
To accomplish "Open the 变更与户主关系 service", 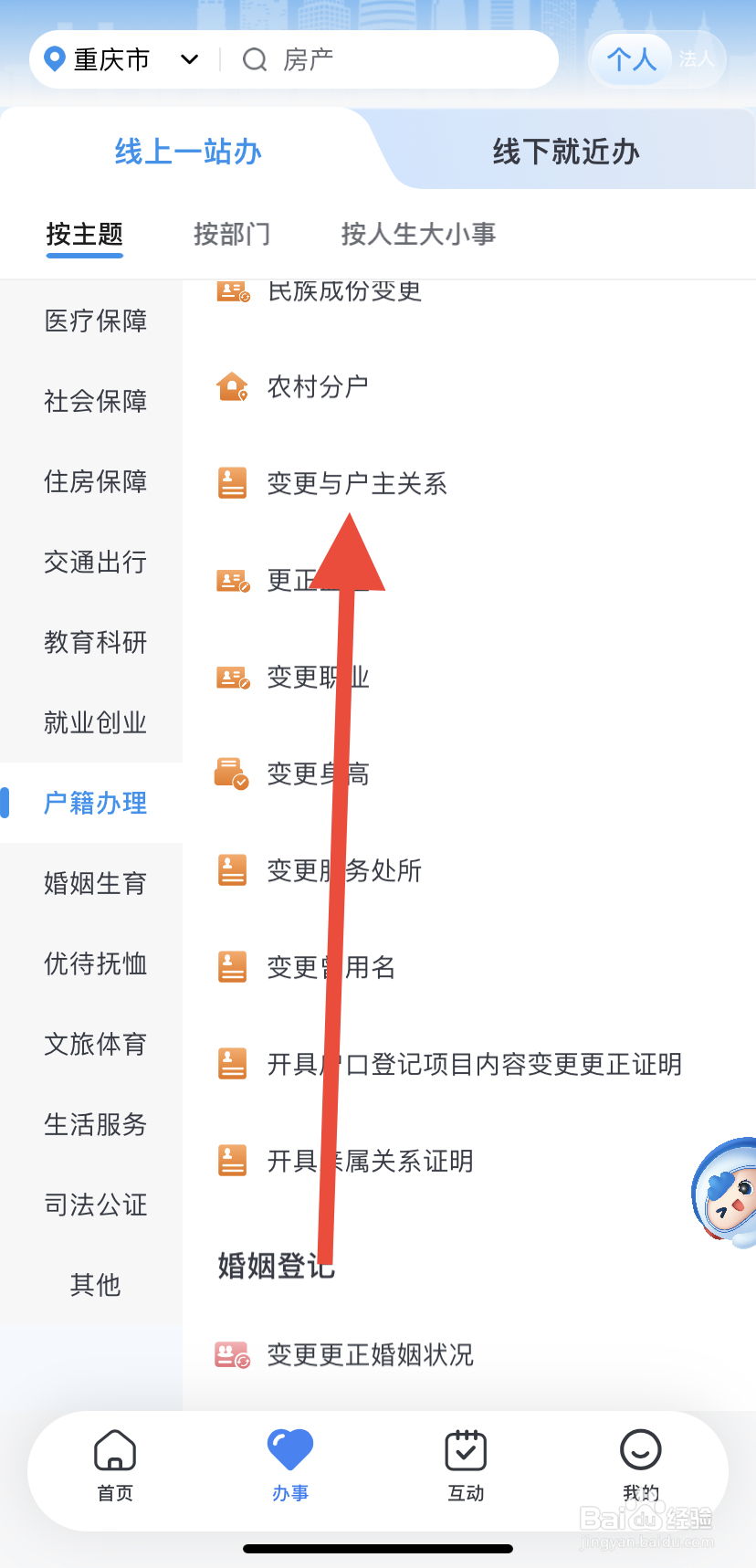I will pos(358,484).
